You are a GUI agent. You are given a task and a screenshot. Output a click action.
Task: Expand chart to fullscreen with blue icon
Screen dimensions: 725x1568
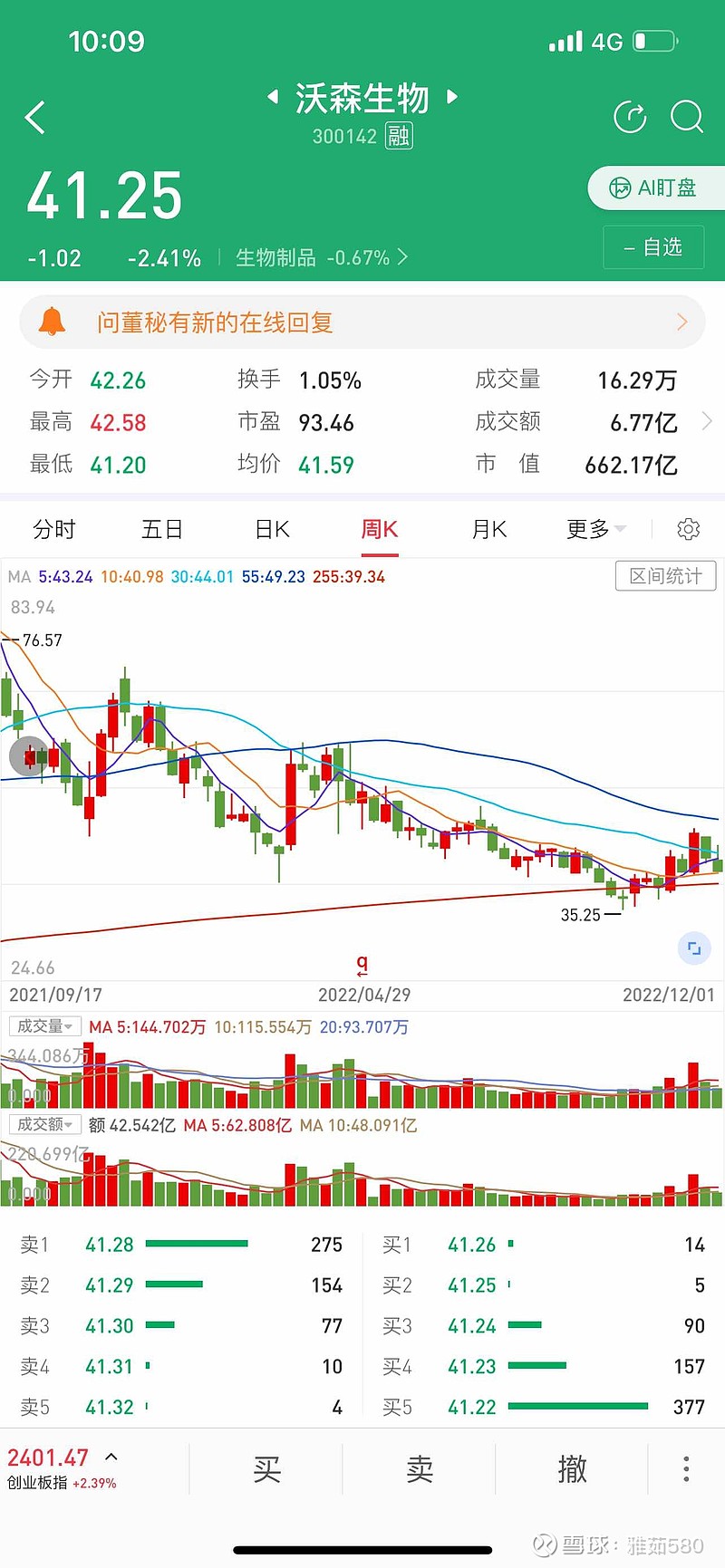pos(694,948)
